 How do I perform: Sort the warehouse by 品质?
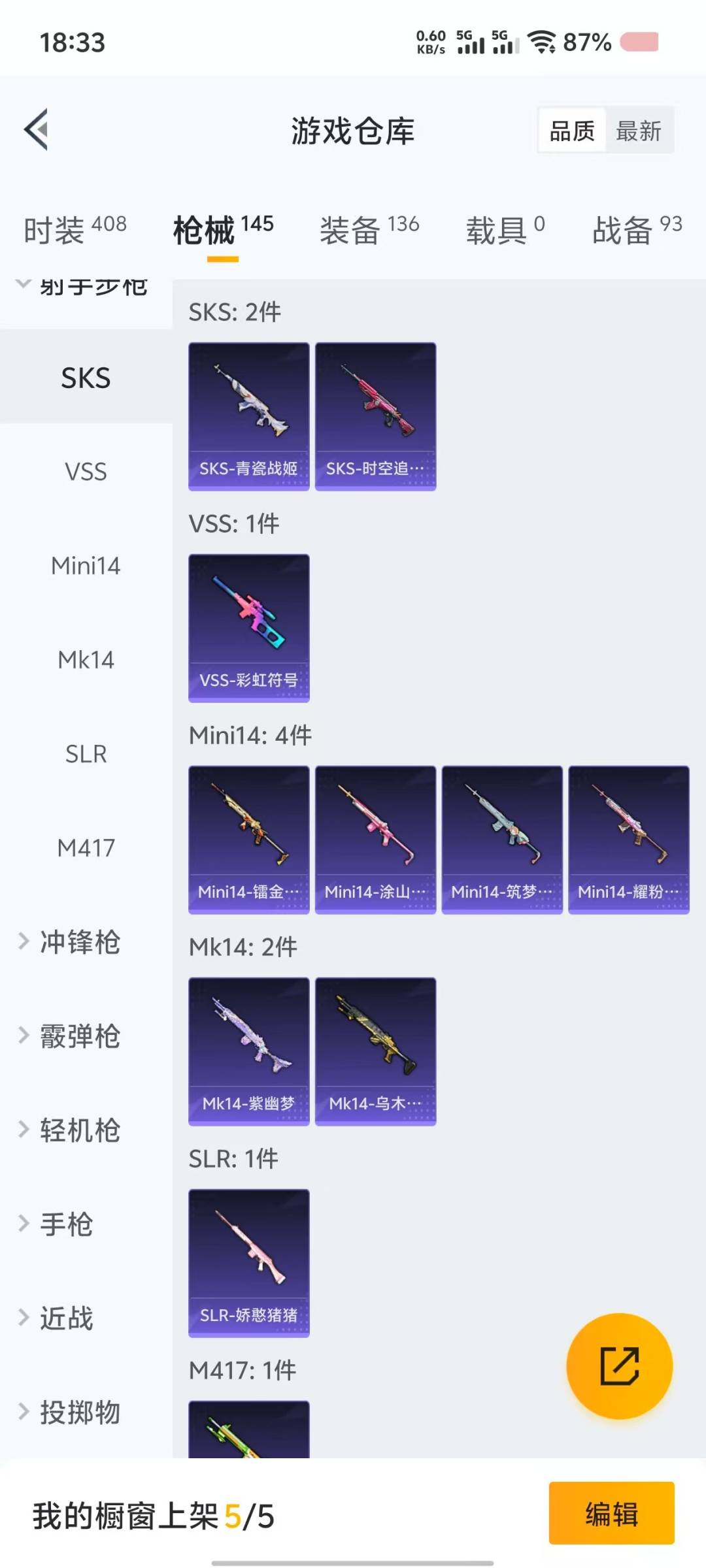pos(572,131)
